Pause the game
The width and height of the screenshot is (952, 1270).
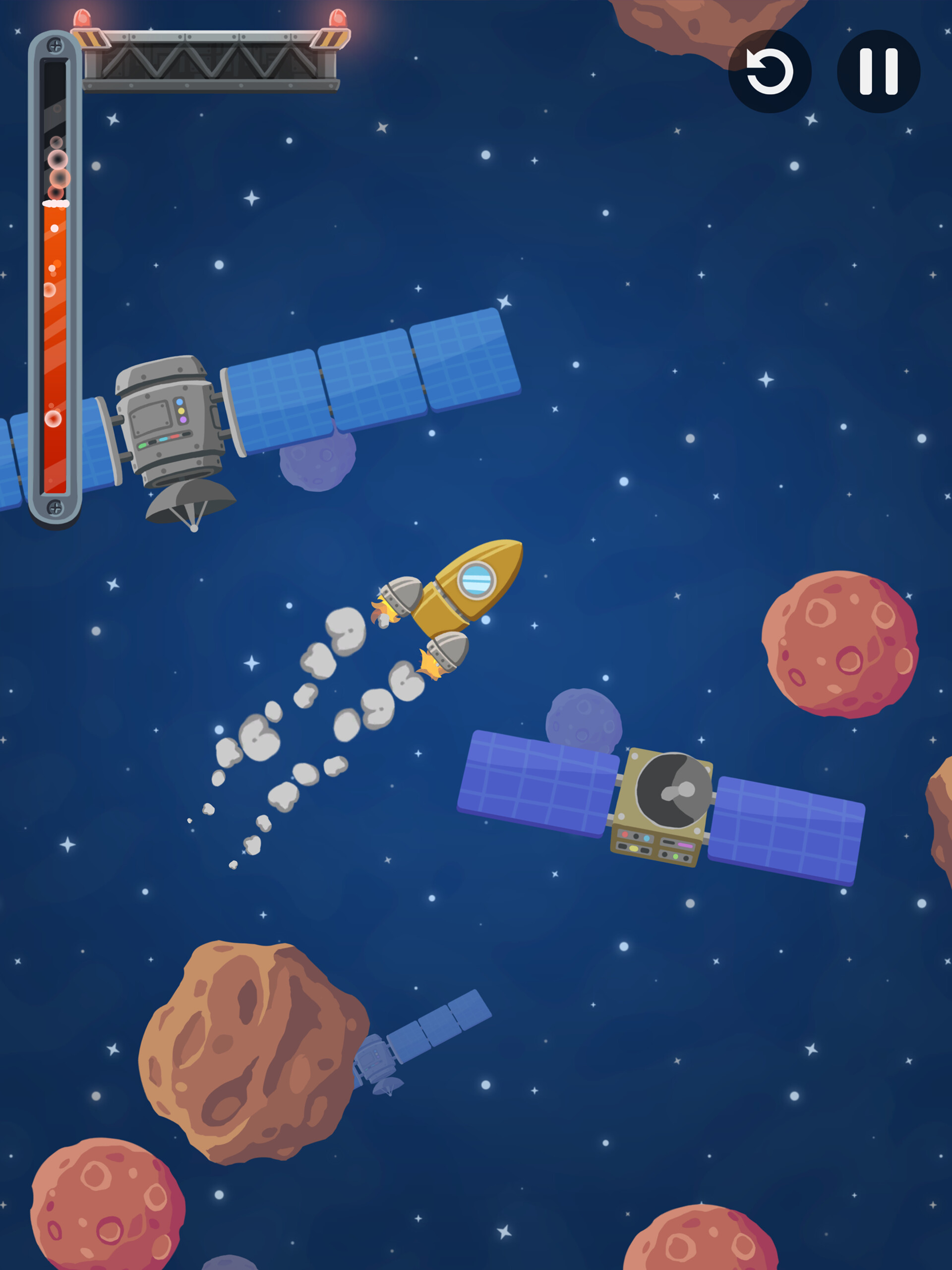click(x=878, y=71)
